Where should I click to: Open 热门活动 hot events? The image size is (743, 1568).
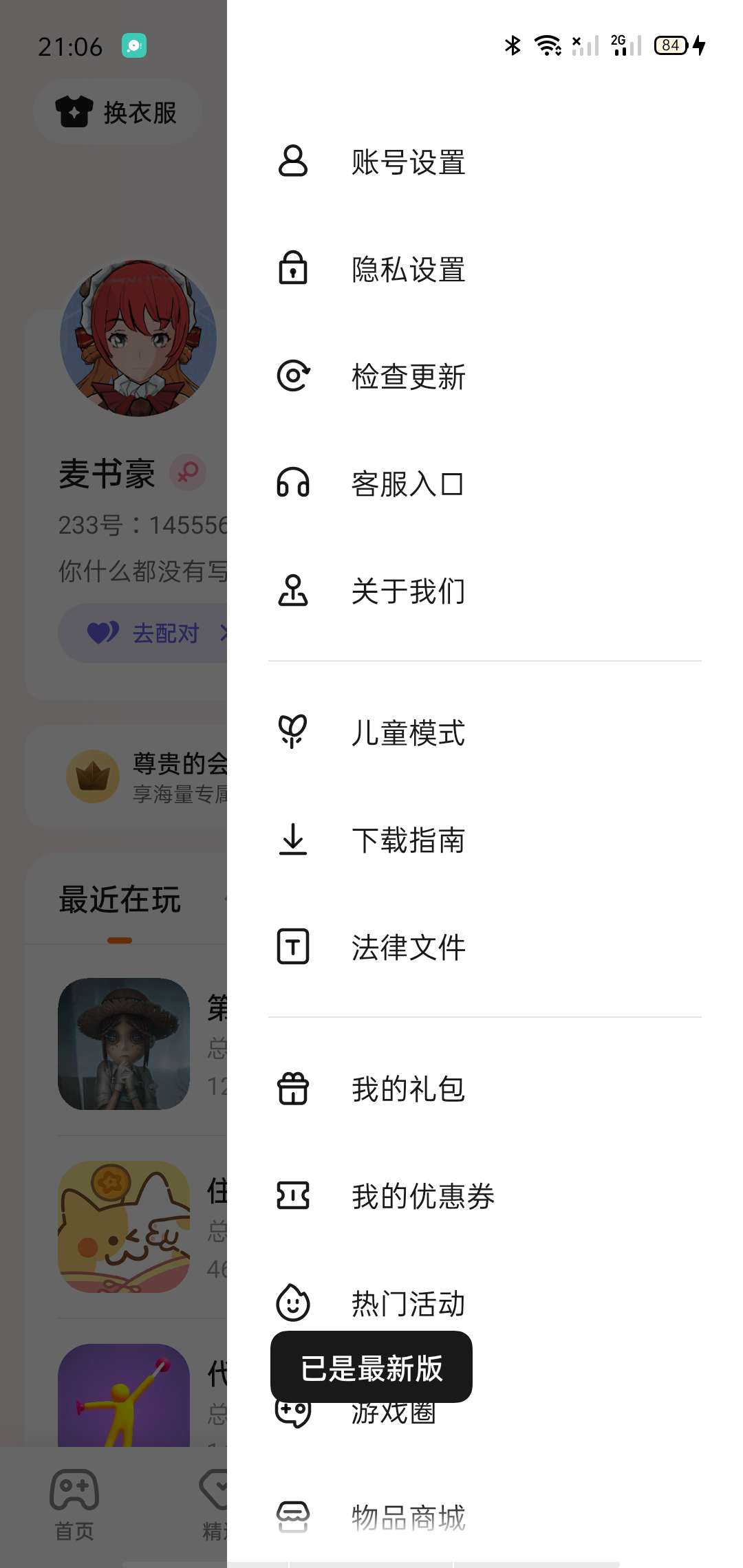tap(408, 1303)
